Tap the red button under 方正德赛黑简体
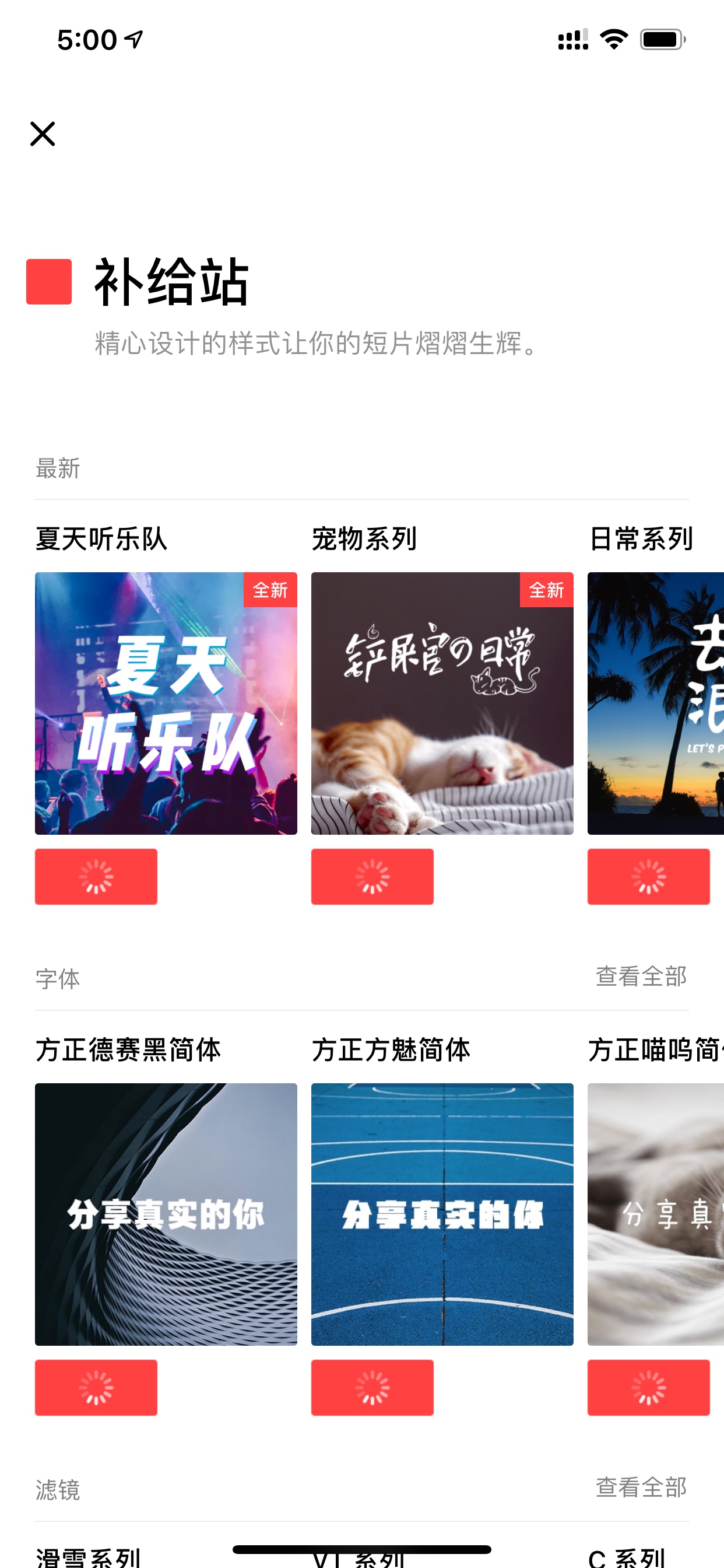The image size is (724, 1568). (x=96, y=1387)
